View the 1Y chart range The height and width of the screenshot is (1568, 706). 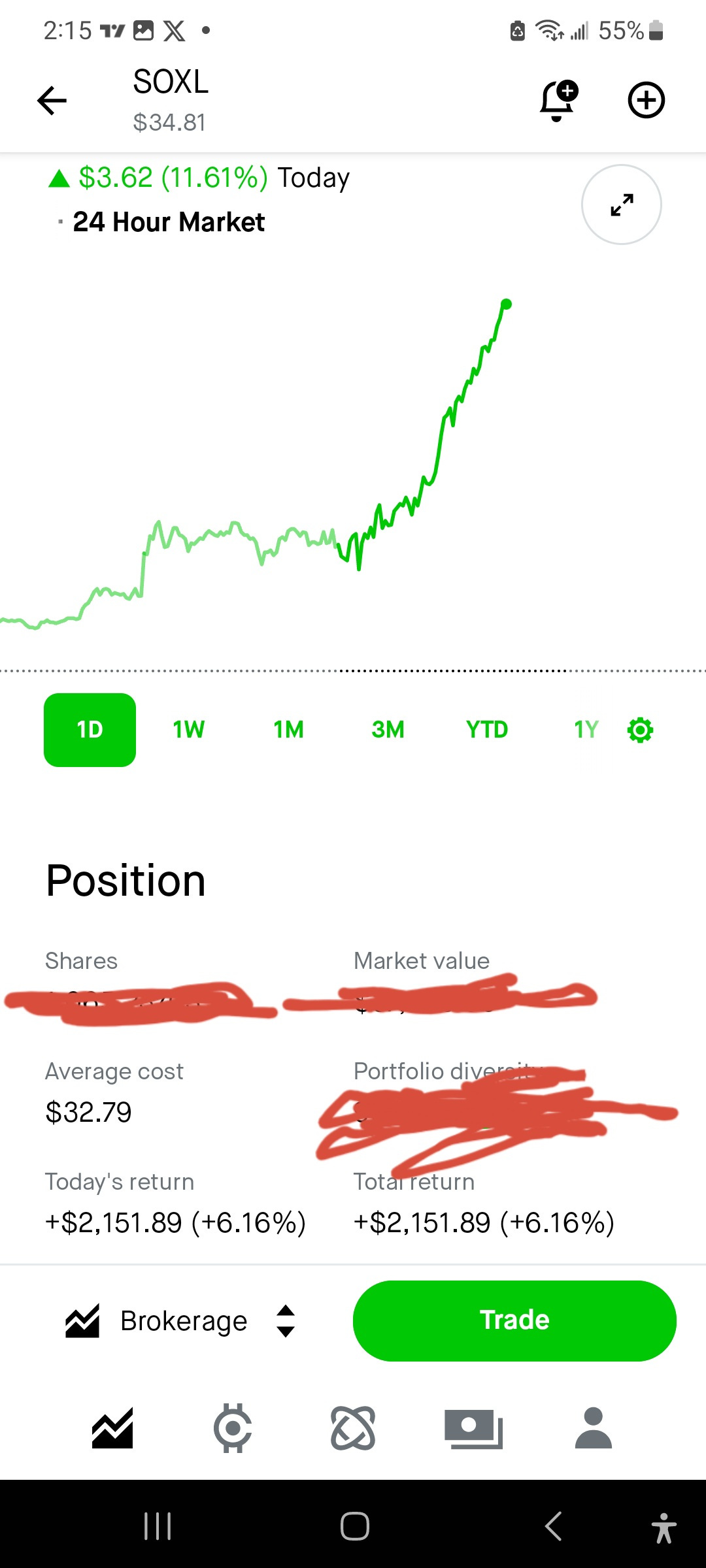coord(586,730)
